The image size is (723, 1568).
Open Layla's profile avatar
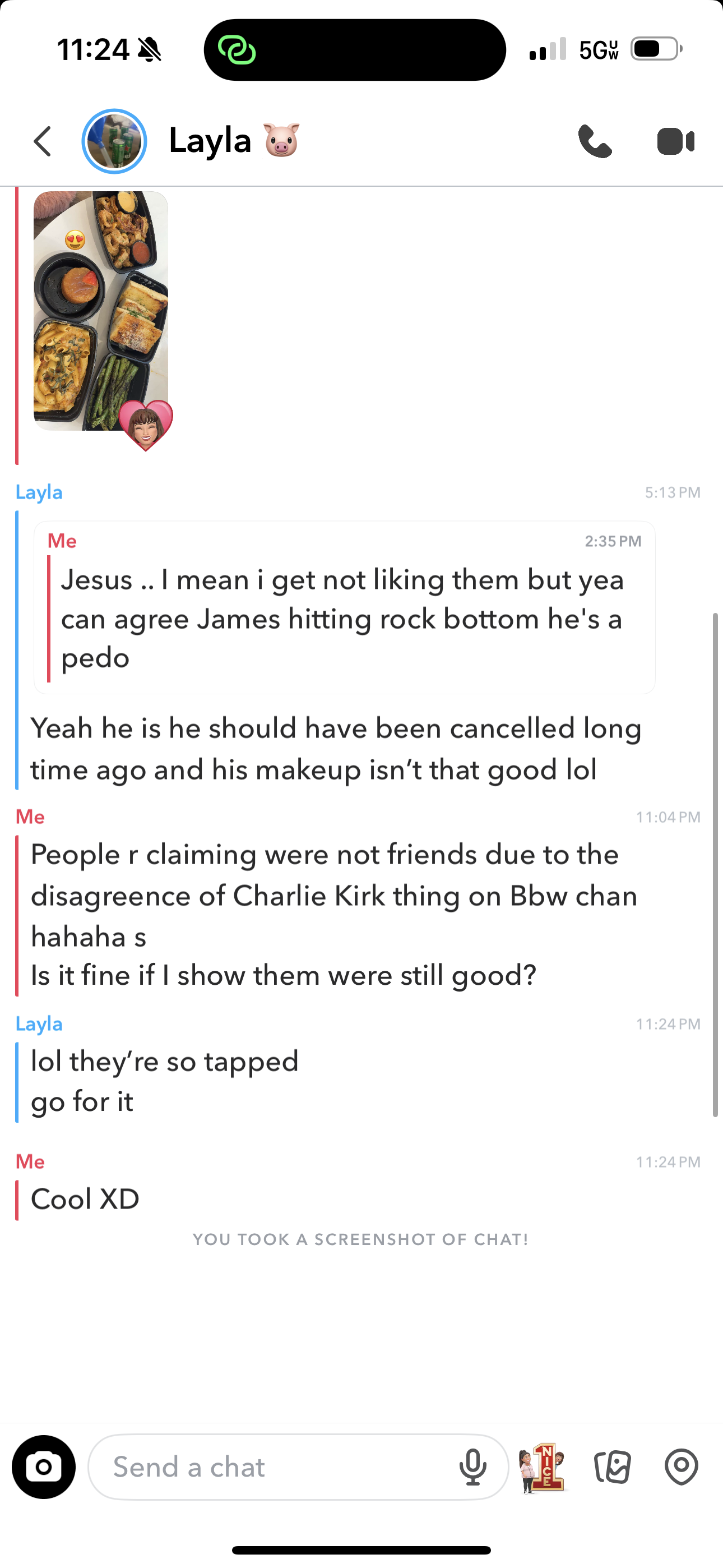pos(114,141)
